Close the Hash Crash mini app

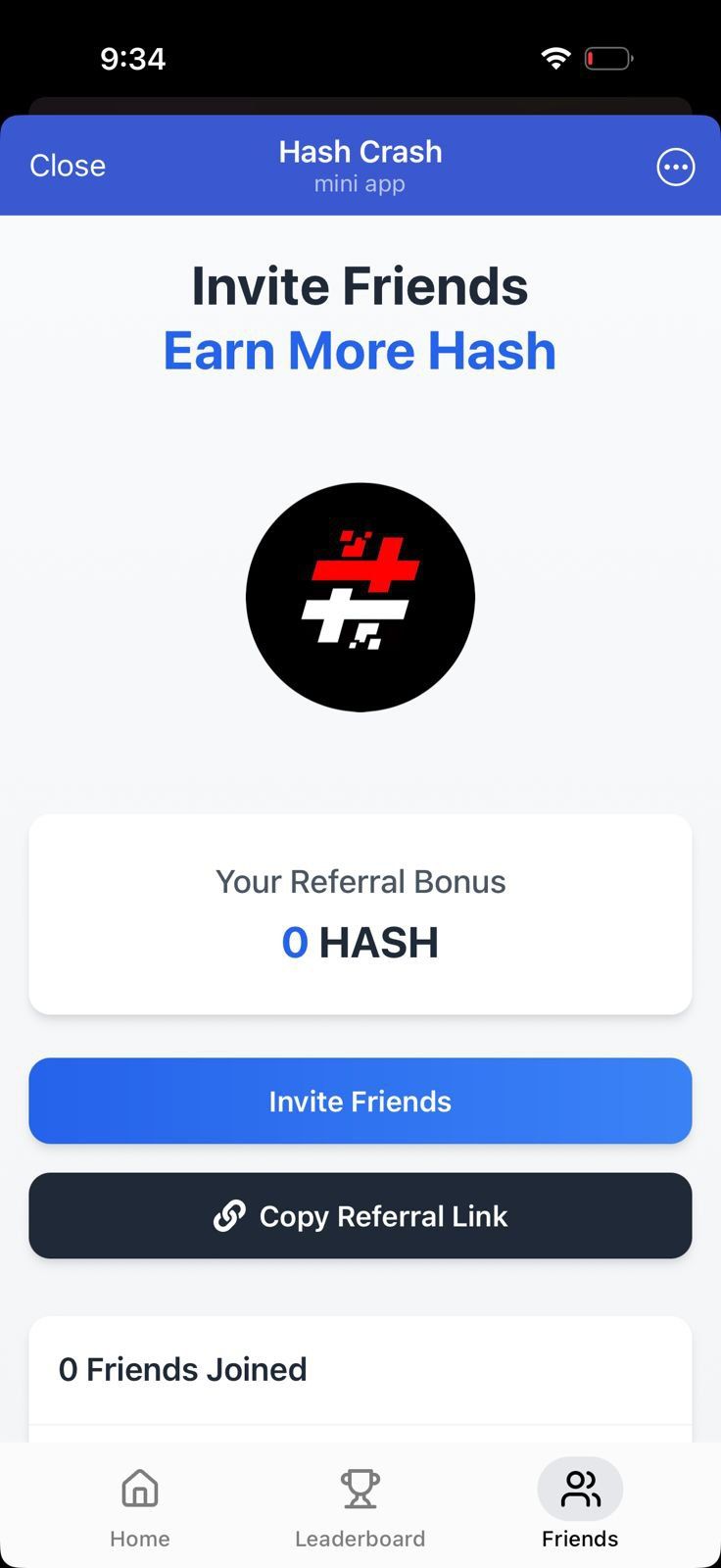point(68,166)
